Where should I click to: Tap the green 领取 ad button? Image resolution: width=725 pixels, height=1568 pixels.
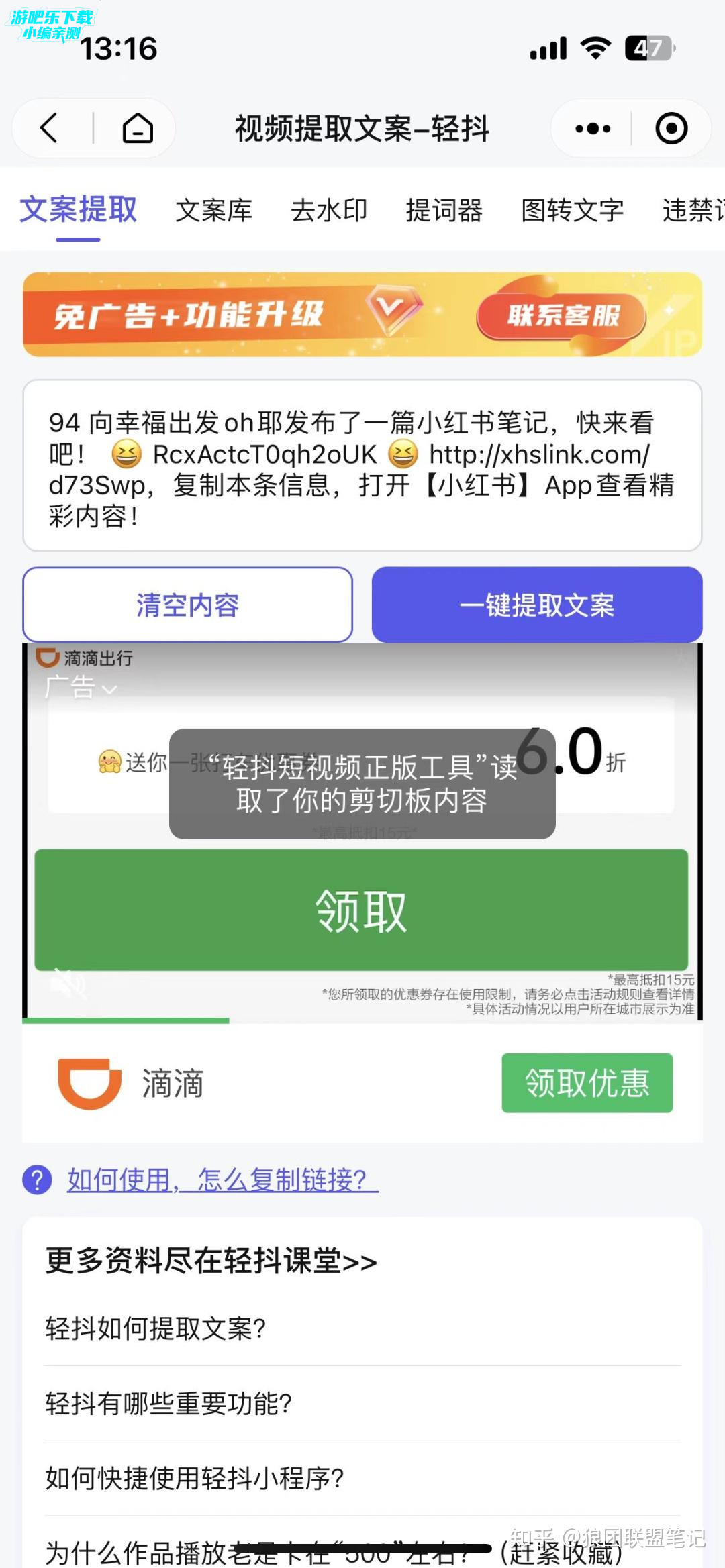[x=361, y=910]
